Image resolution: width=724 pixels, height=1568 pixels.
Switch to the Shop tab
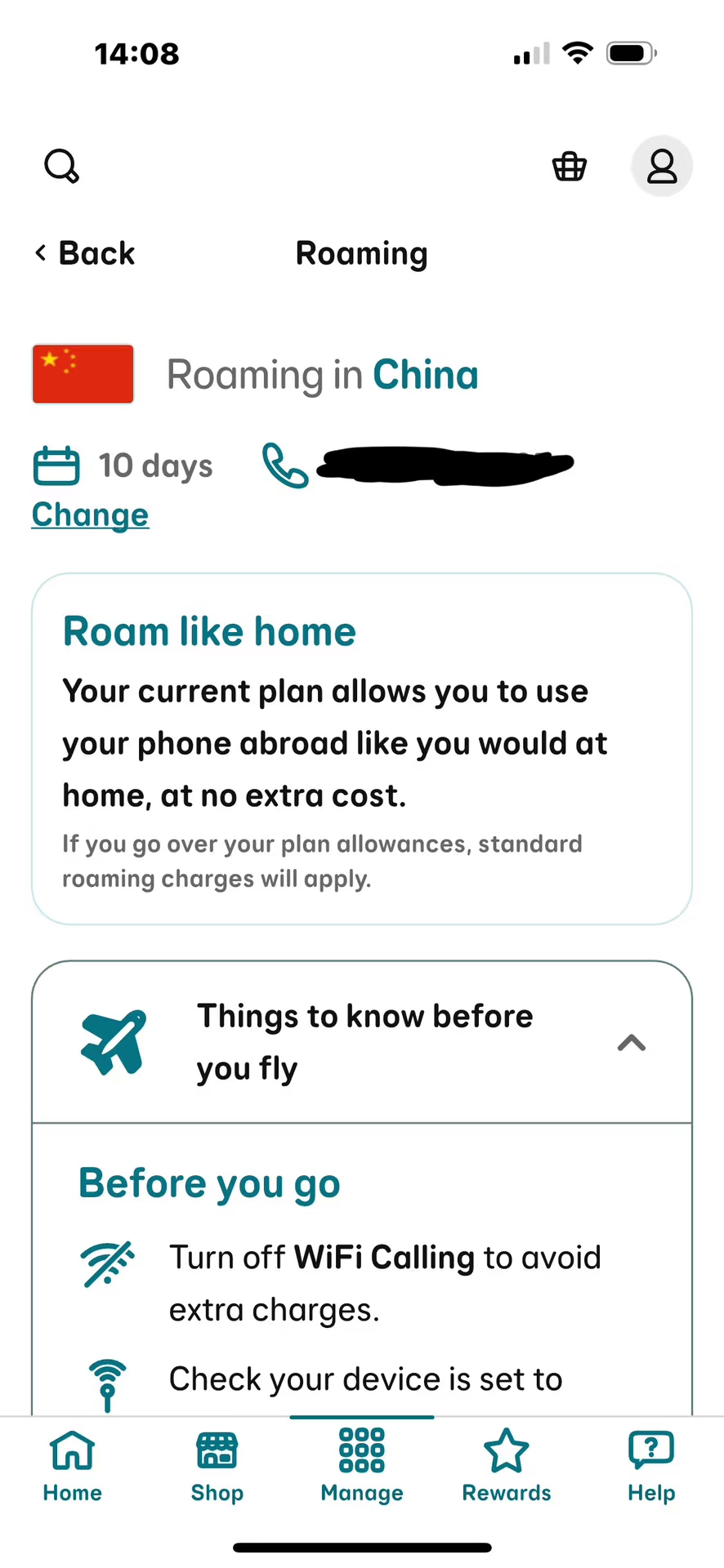[217, 1467]
